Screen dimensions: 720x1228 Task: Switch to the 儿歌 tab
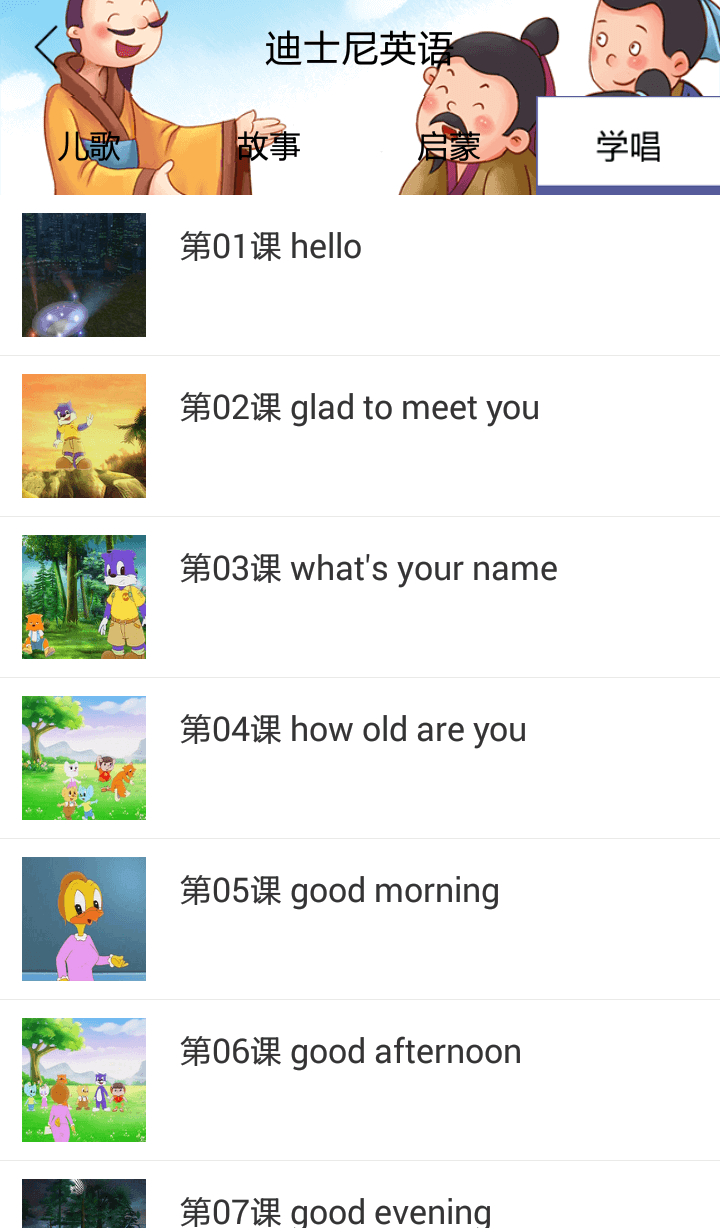pyautogui.click(x=88, y=146)
